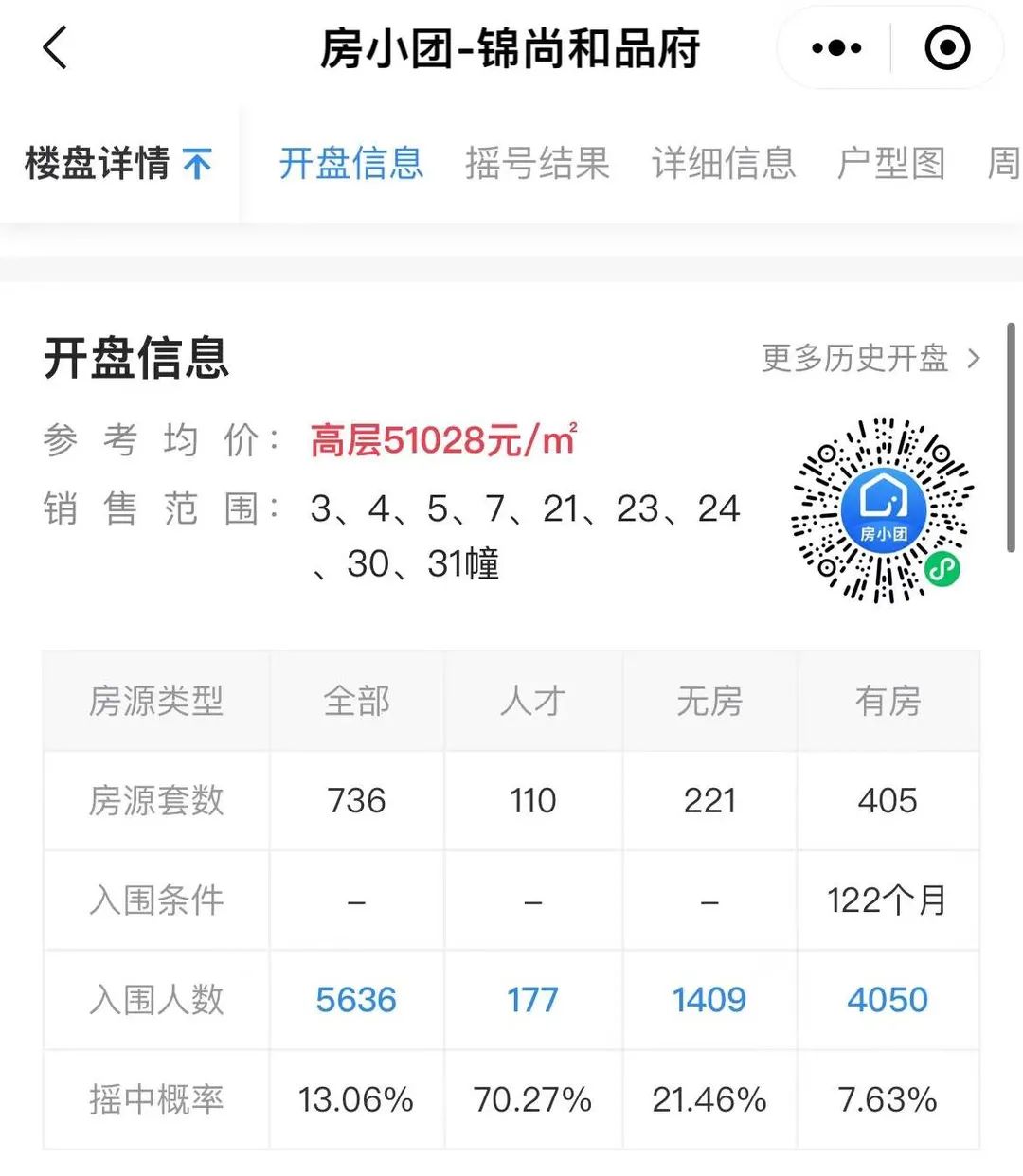Screen dimensions: 1023x1176
Task: Switch to the 摇号结果 tab
Action: pyautogui.click(x=537, y=164)
